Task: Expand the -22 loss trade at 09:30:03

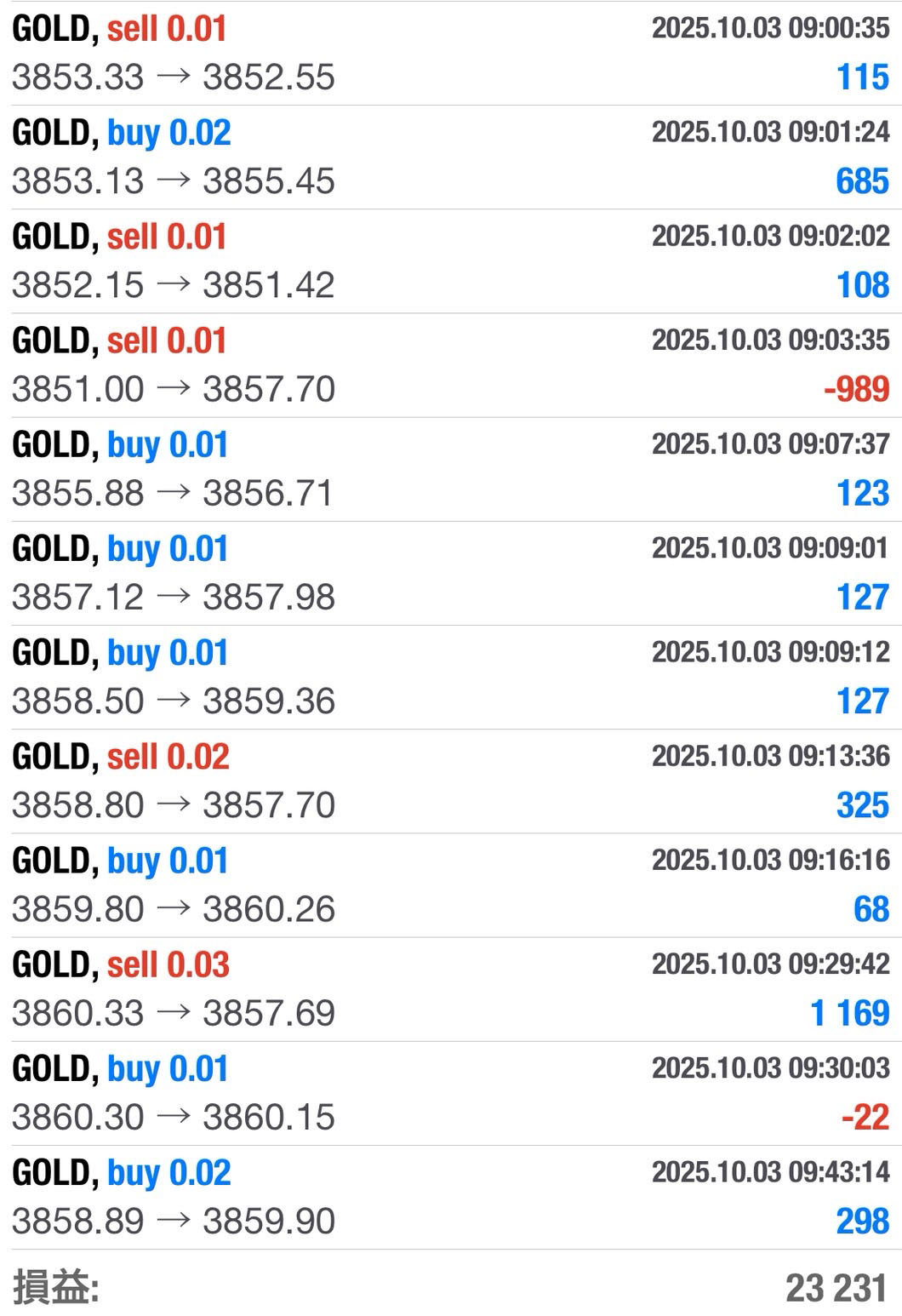Action: [451, 1092]
